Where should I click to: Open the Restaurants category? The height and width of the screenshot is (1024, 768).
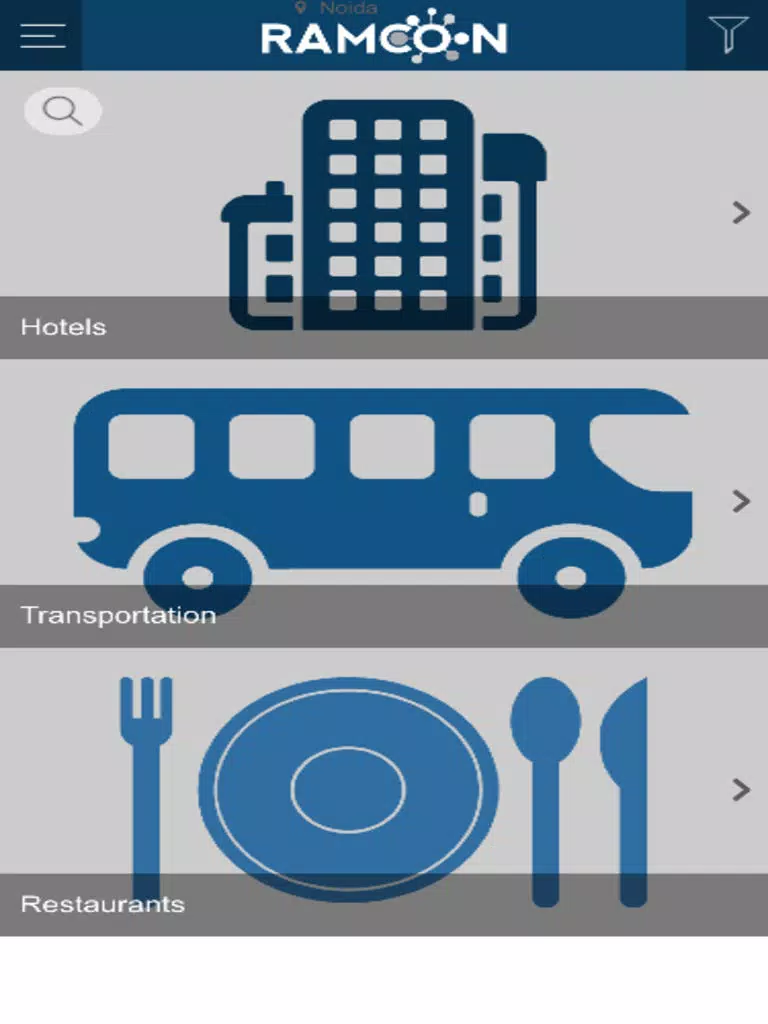click(x=384, y=791)
